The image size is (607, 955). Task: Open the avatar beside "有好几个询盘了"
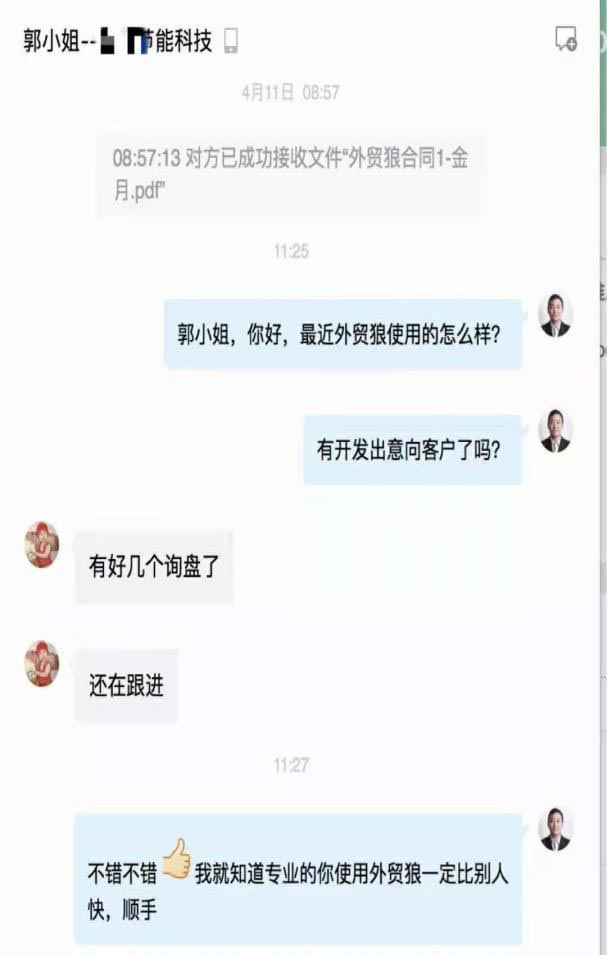click(x=42, y=546)
